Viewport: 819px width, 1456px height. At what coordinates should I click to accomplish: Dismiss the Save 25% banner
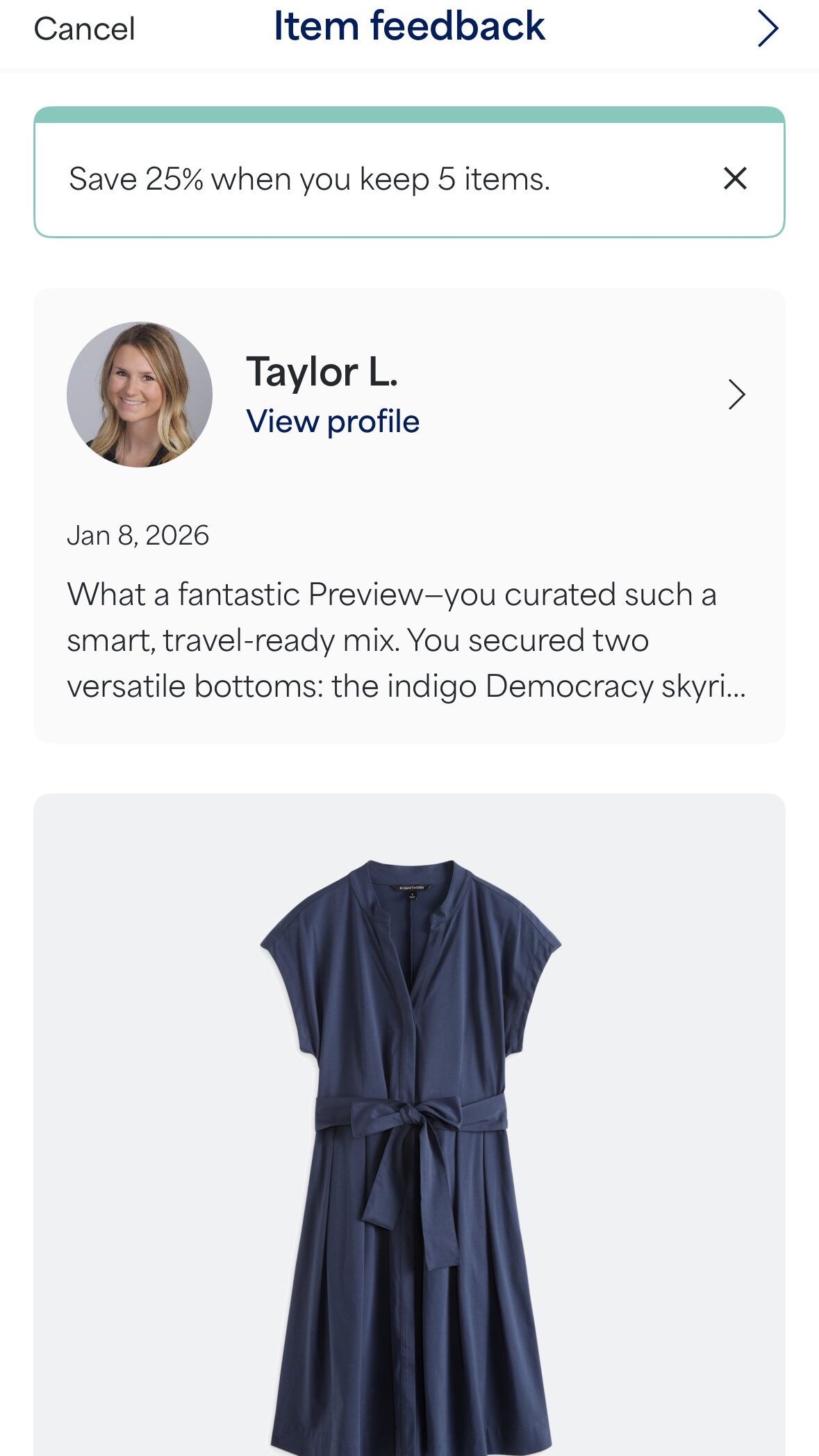point(734,179)
